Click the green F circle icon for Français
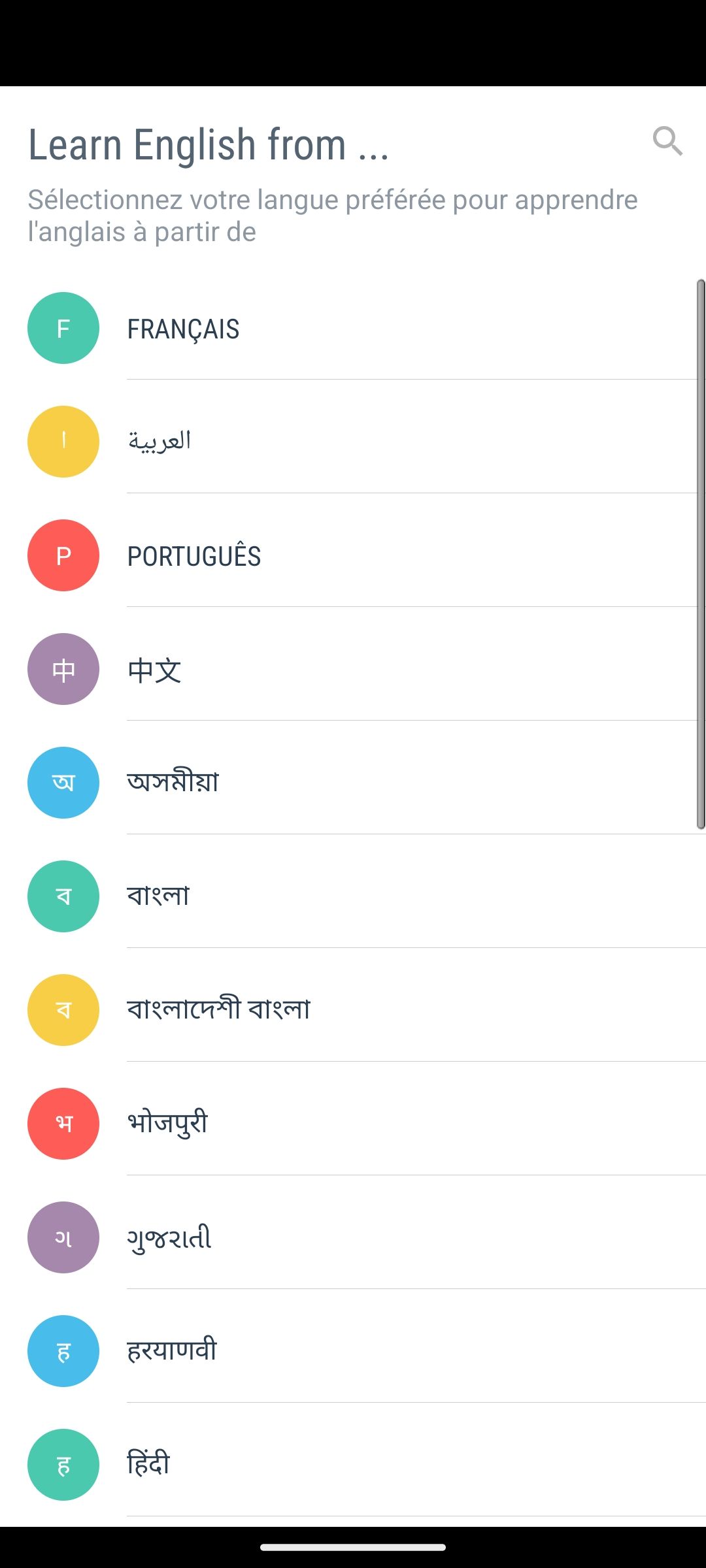This screenshot has height=1568, width=706. click(63, 328)
